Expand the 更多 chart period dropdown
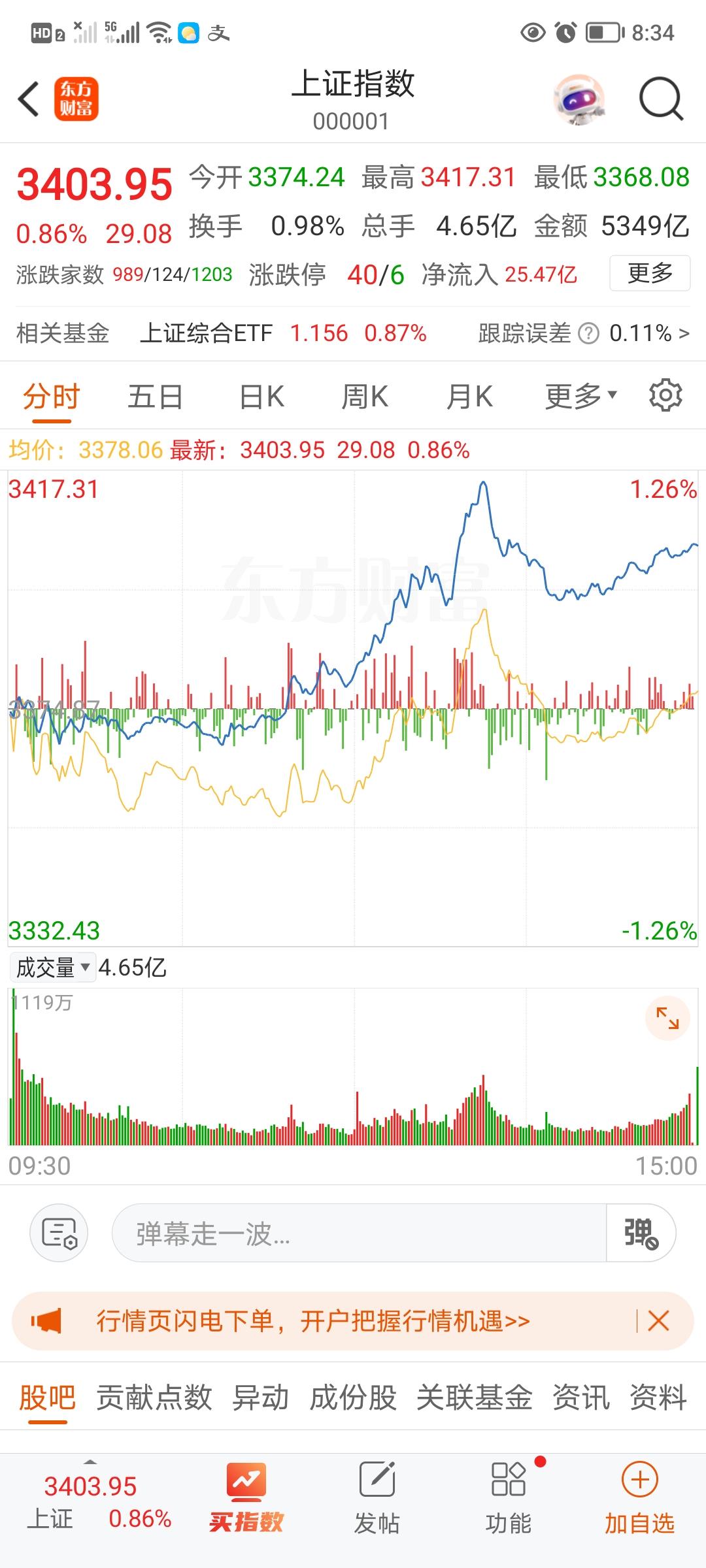This screenshot has height=1568, width=706. point(580,397)
